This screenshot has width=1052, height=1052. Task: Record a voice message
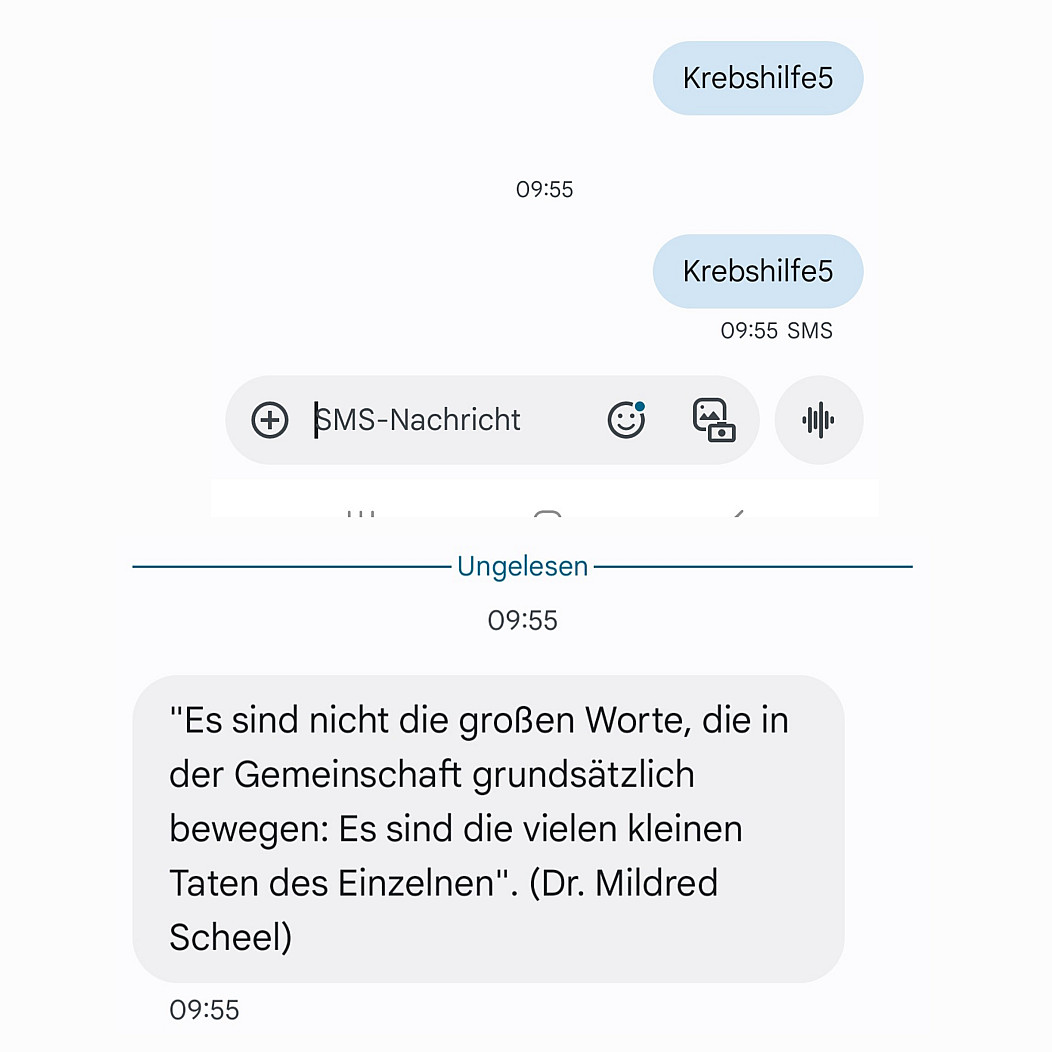[818, 420]
